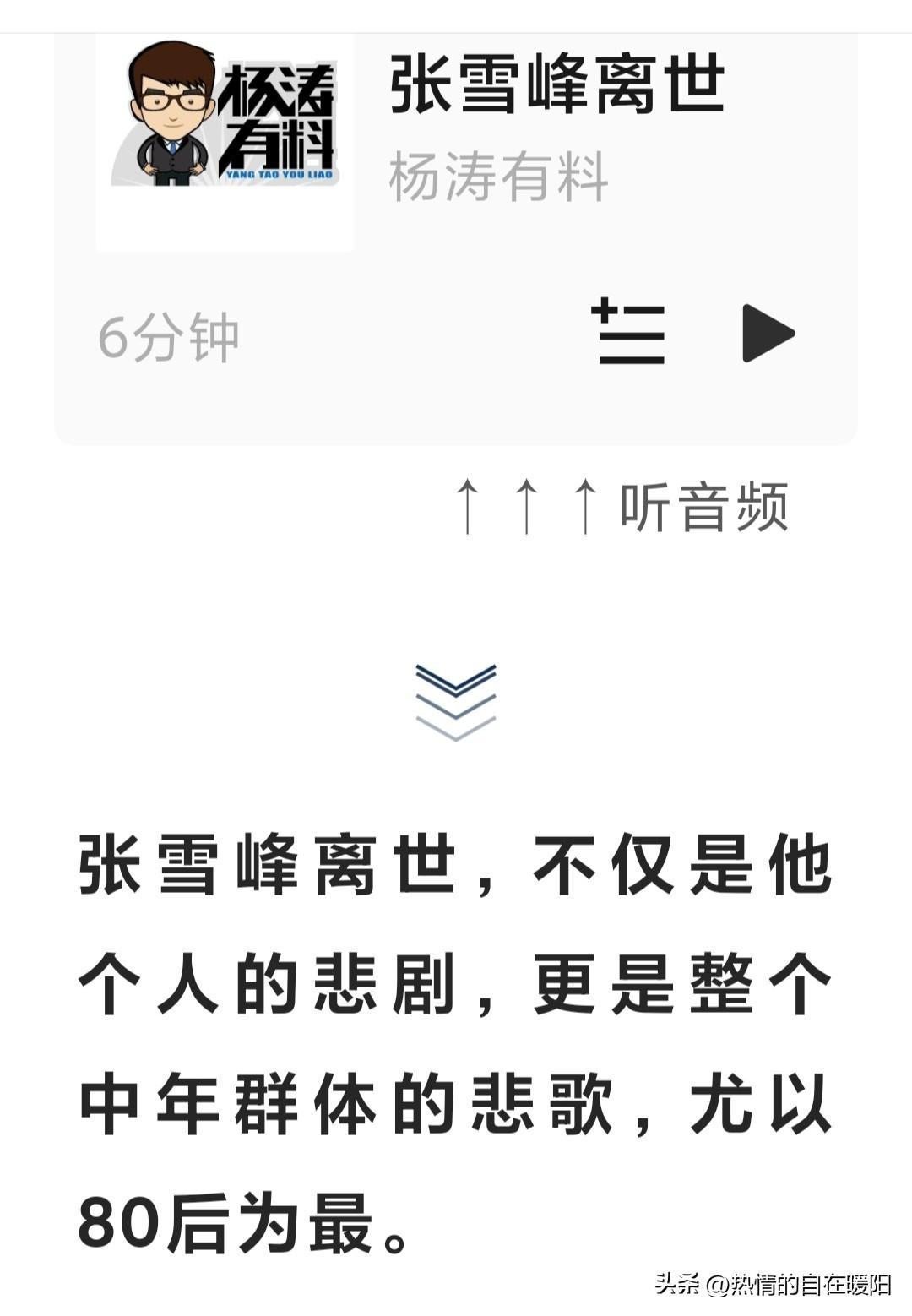Toggle the audio playback state
This screenshot has width=912, height=1316.
coord(770,333)
